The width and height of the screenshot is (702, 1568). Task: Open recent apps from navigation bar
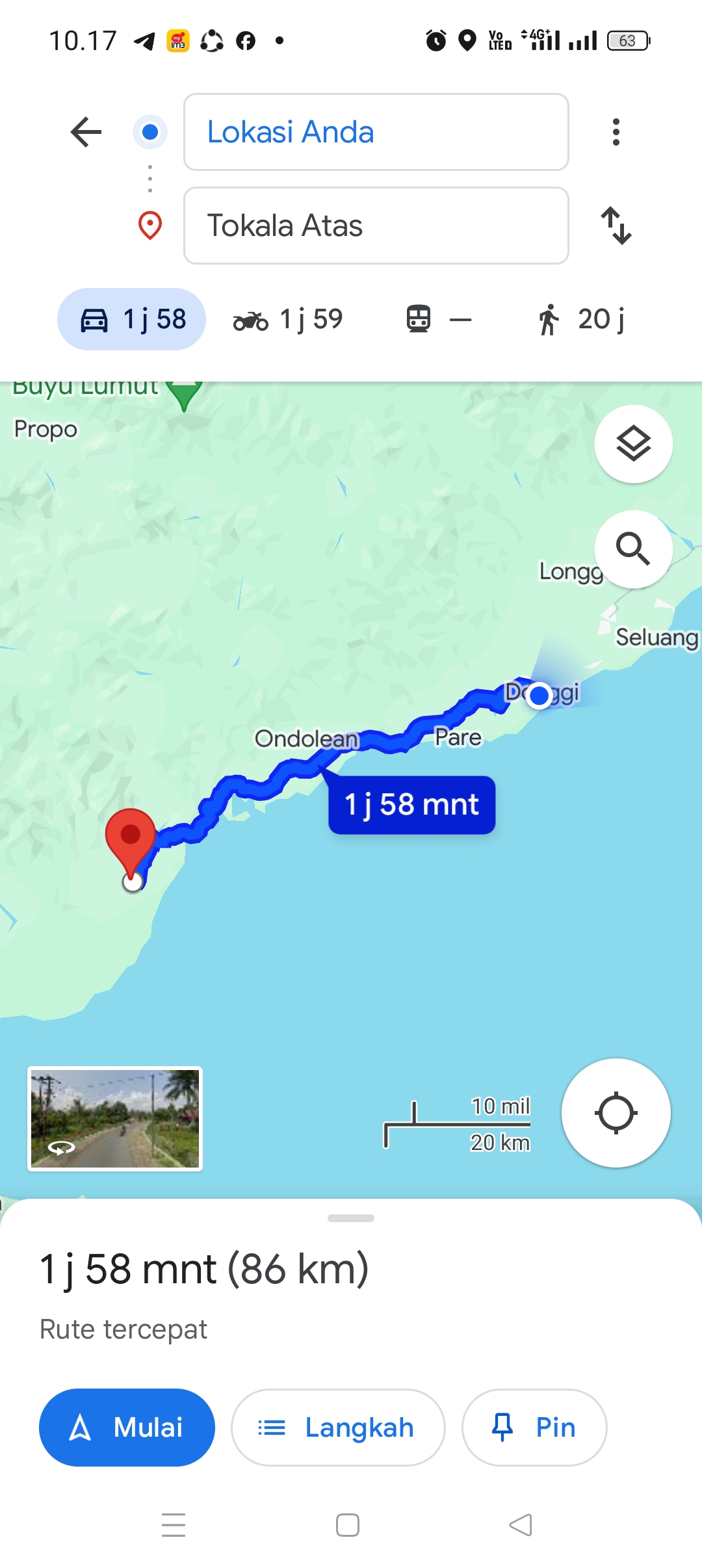(x=174, y=1525)
